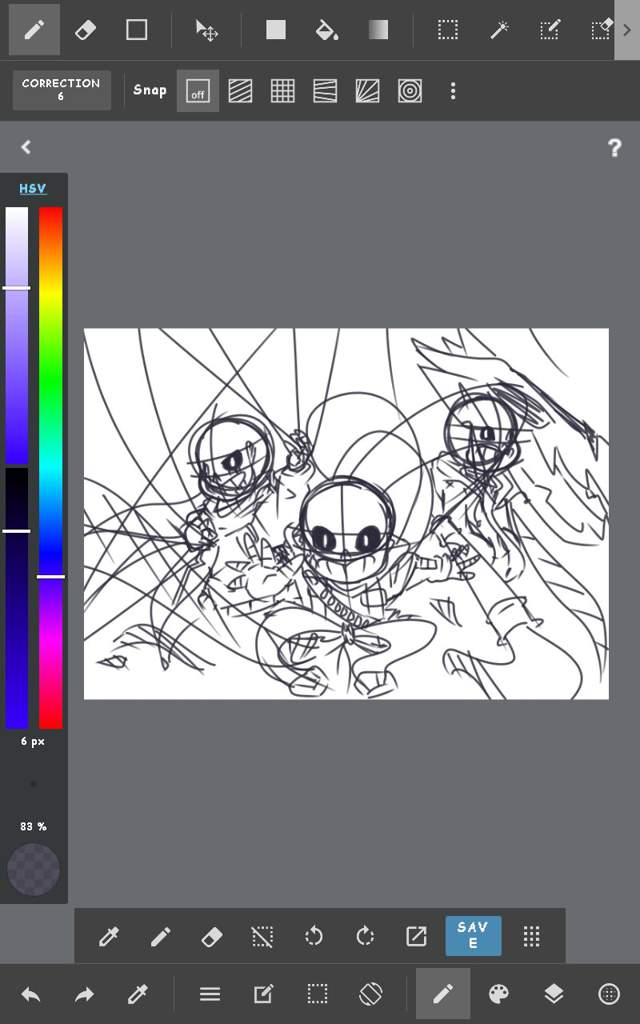Open the help question mark
The image size is (640, 1024).
point(615,148)
